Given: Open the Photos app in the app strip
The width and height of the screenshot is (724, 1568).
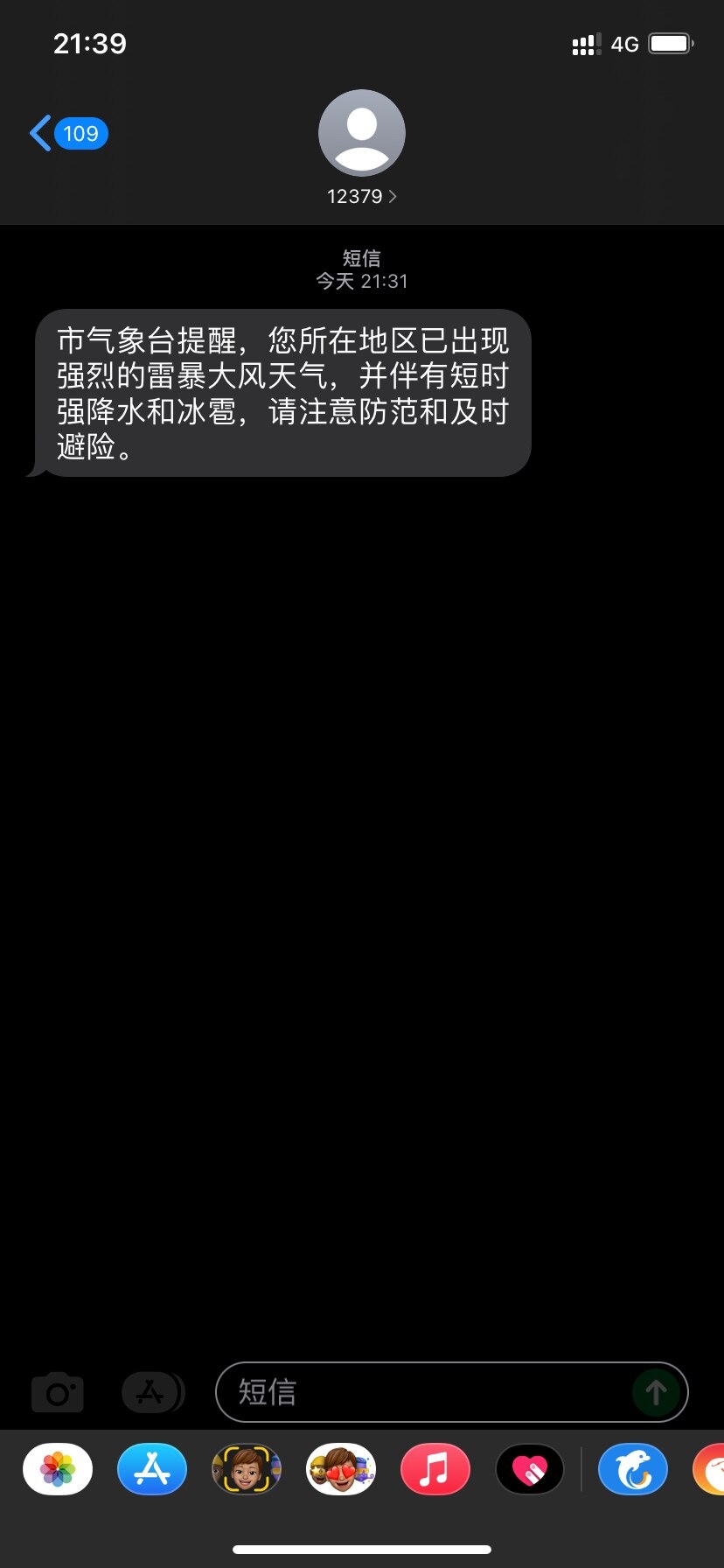Looking at the screenshot, I should pos(58,1469).
